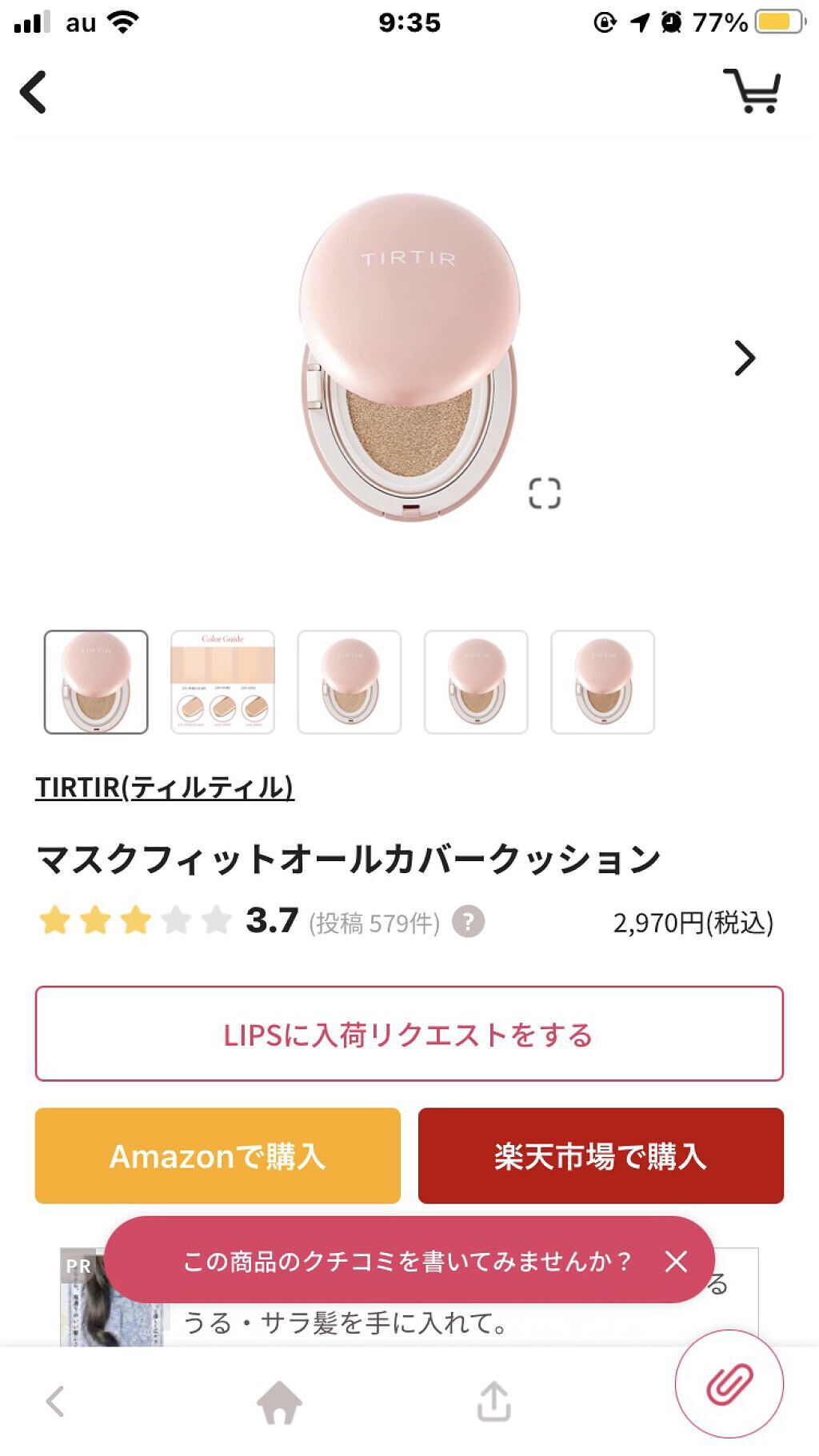
Task: Tap LIPSに入荷リクエストをする button
Action: 409,1034
